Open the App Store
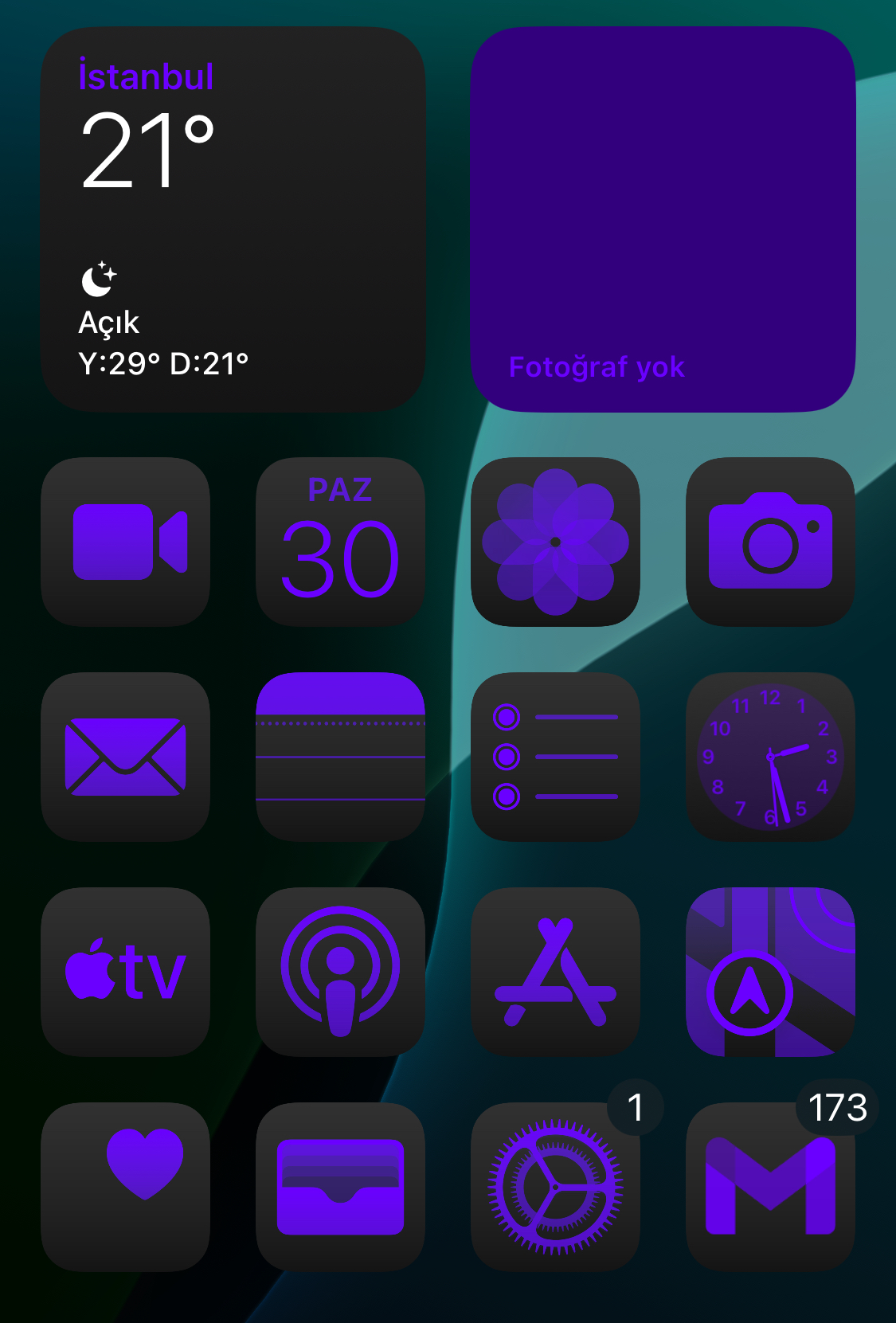Screen dimensions: 896x1323 pyautogui.click(x=555, y=972)
